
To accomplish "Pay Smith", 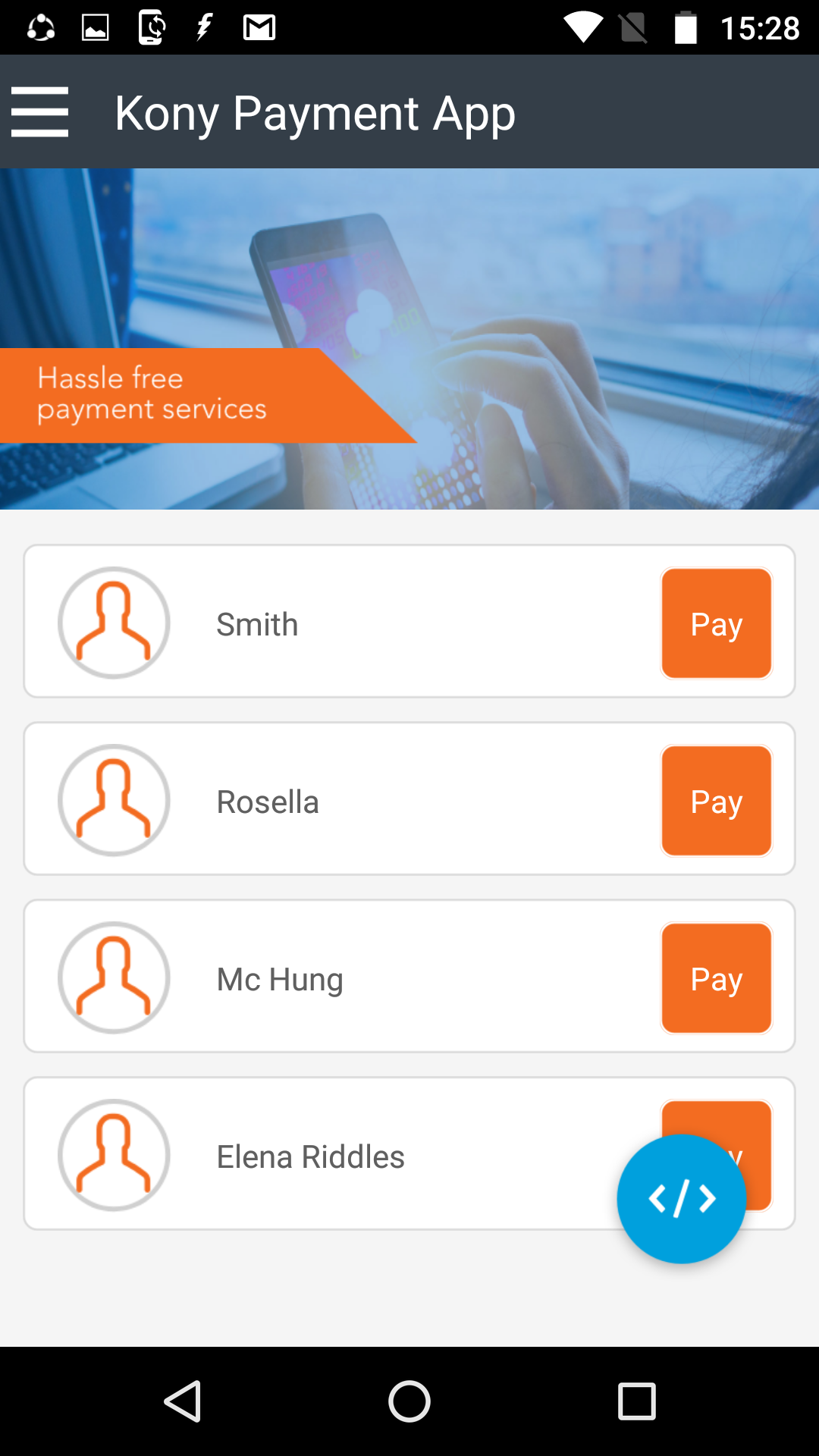I will click(716, 623).
